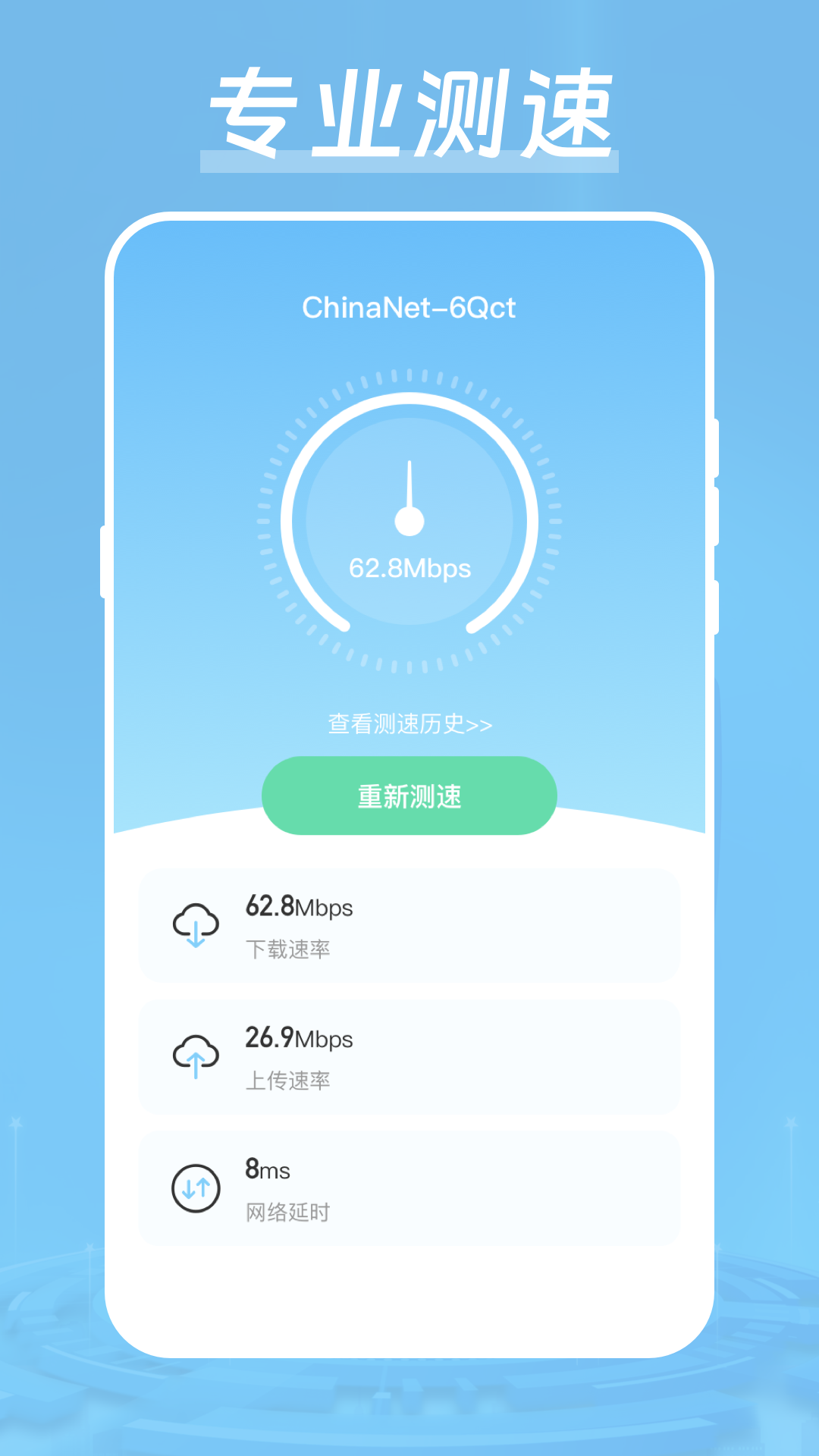The width and height of the screenshot is (819, 1456).
Task: Tap the circular latency indicator badge
Action: pos(196,1189)
